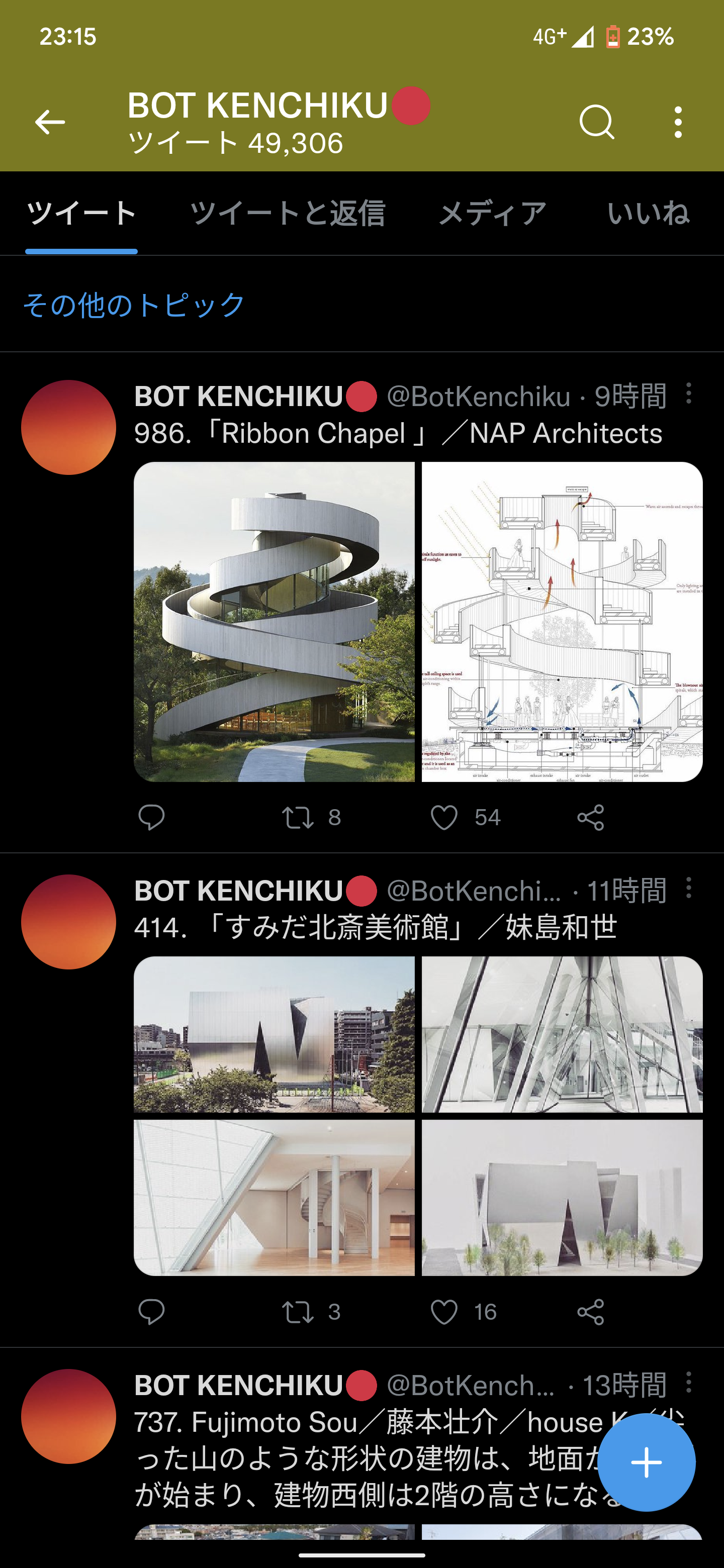Comment on the すみだ北斎美術館 tweet

[152, 1312]
